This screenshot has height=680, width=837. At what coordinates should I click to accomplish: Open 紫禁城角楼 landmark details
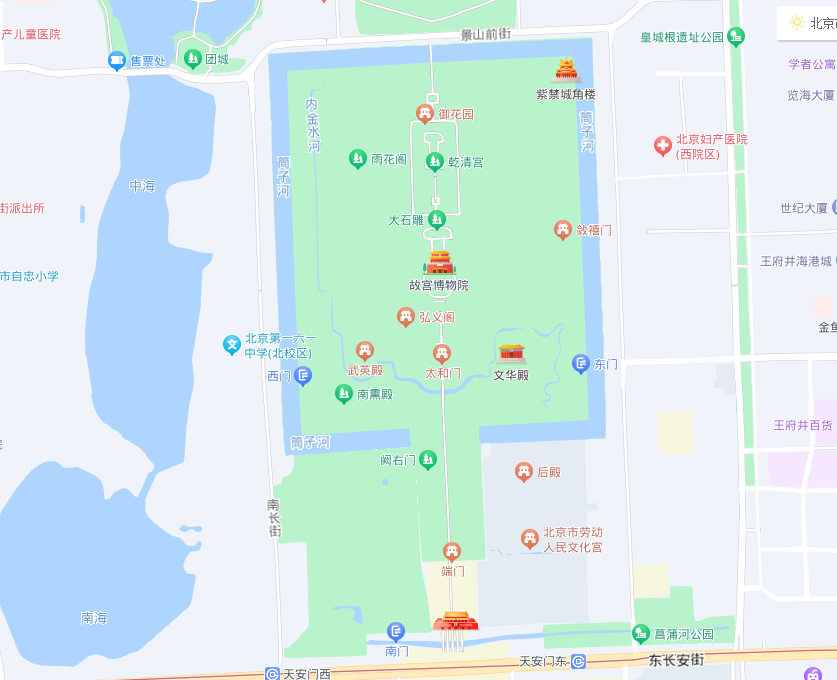click(x=566, y=71)
